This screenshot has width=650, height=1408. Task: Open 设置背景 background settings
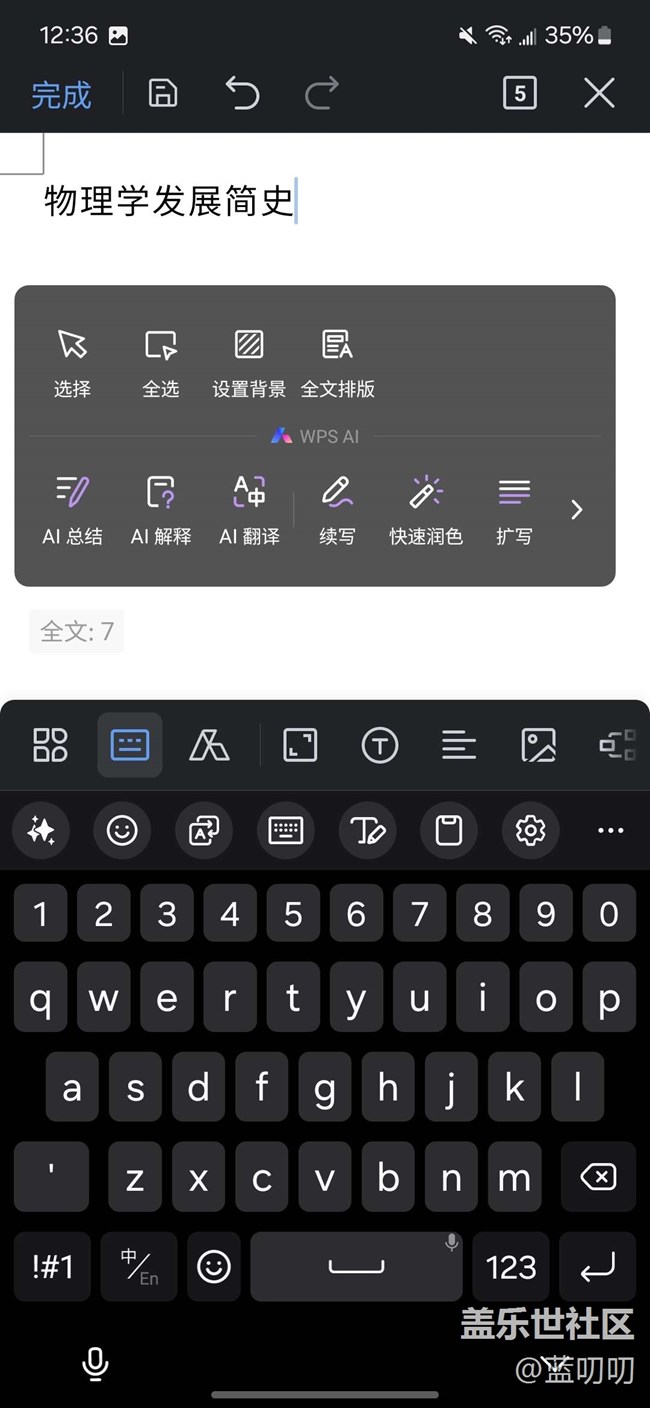pos(249,361)
